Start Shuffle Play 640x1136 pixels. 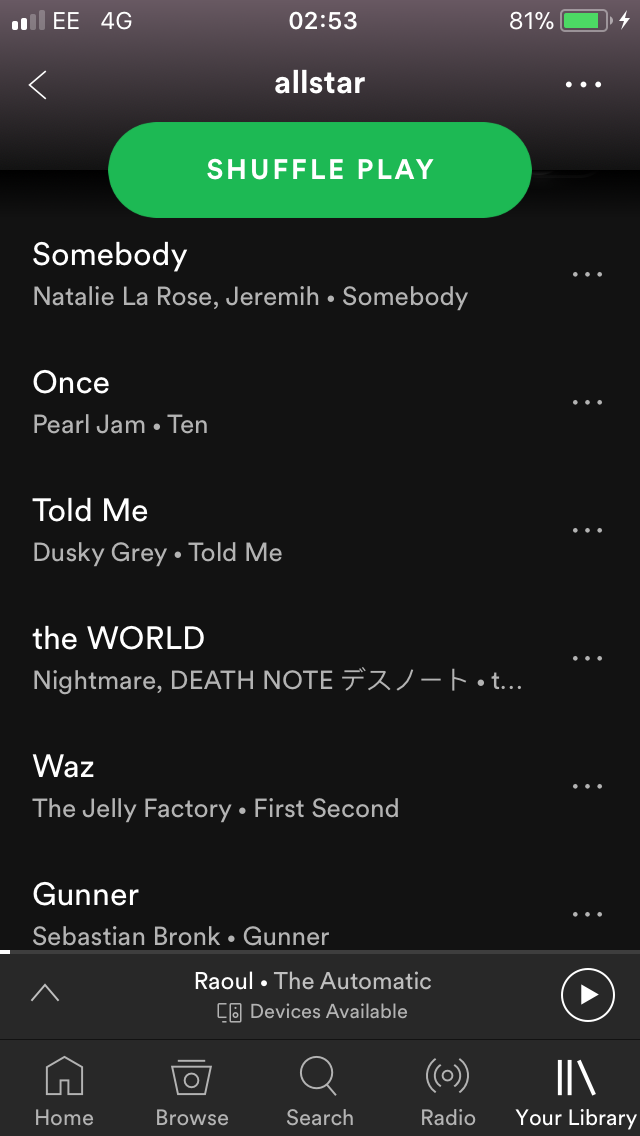click(320, 170)
